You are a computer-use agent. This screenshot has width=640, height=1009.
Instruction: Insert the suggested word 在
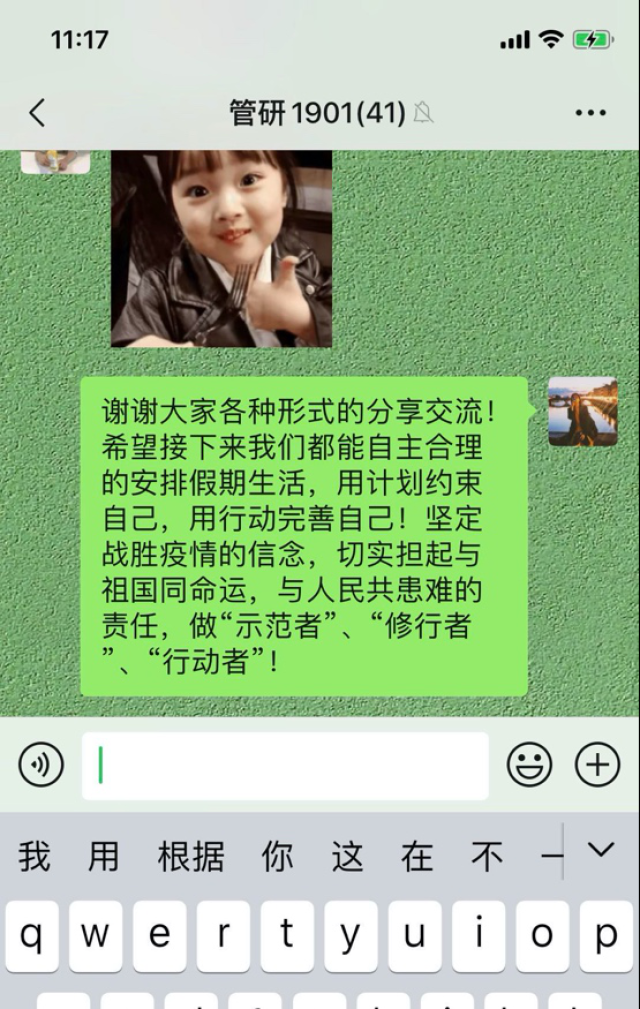click(x=417, y=856)
